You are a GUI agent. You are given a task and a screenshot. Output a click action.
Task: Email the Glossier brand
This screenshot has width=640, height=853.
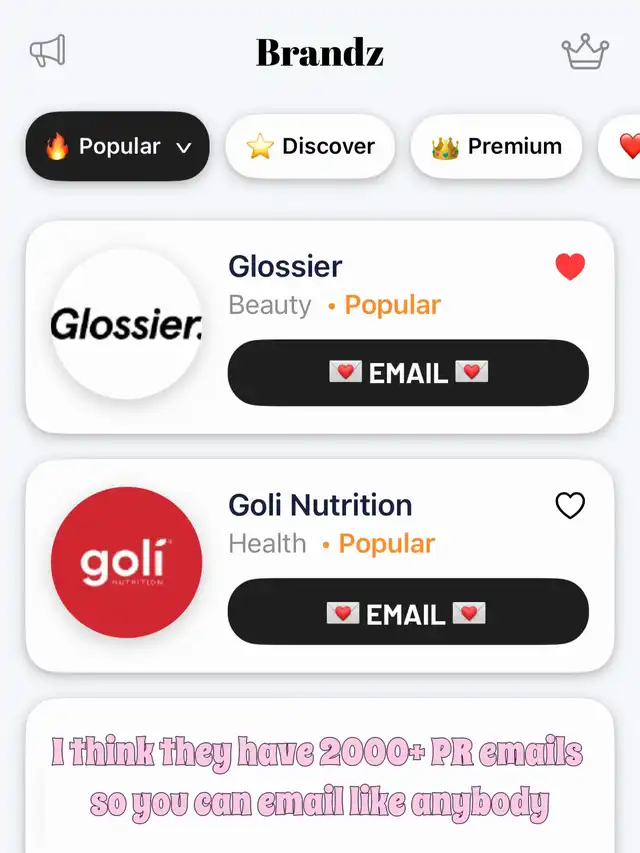408,373
